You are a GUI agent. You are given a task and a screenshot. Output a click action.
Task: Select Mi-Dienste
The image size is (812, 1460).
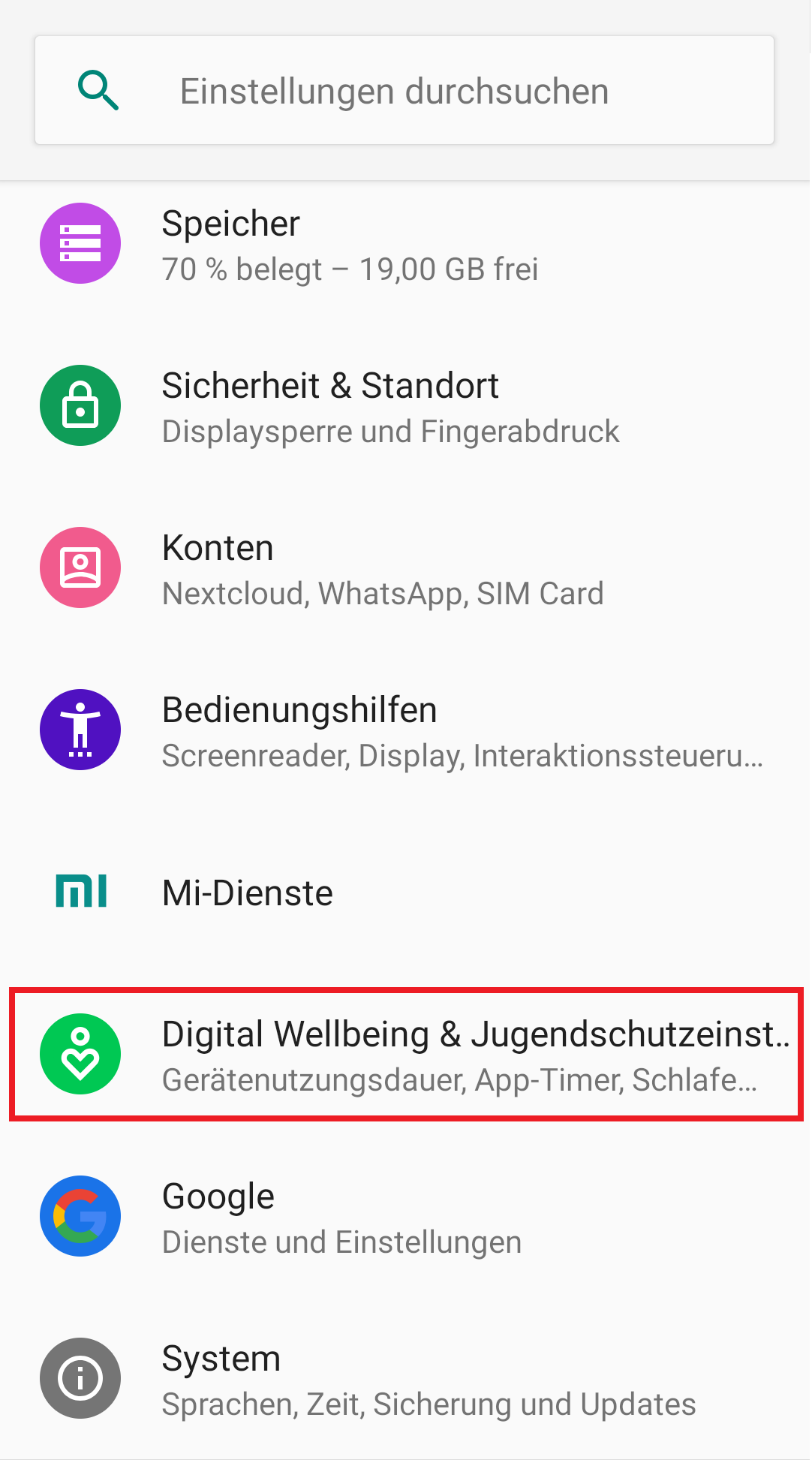click(405, 893)
